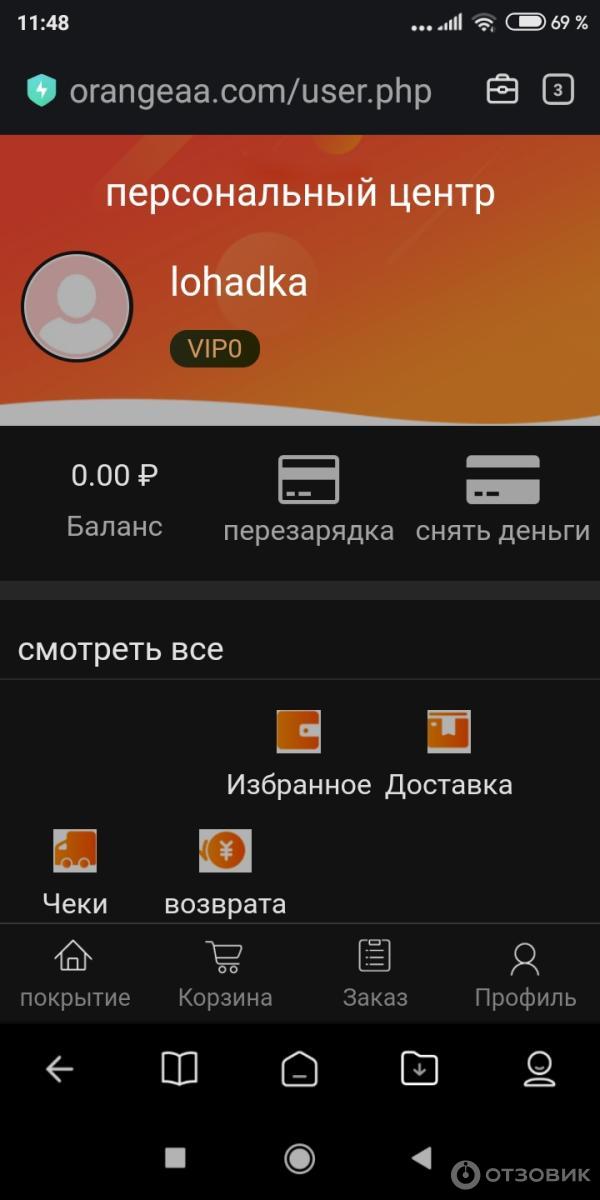Open смотреть все orders list
Image resolution: width=600 pixels, height=1200 pixels.
(x=120, y=650)
